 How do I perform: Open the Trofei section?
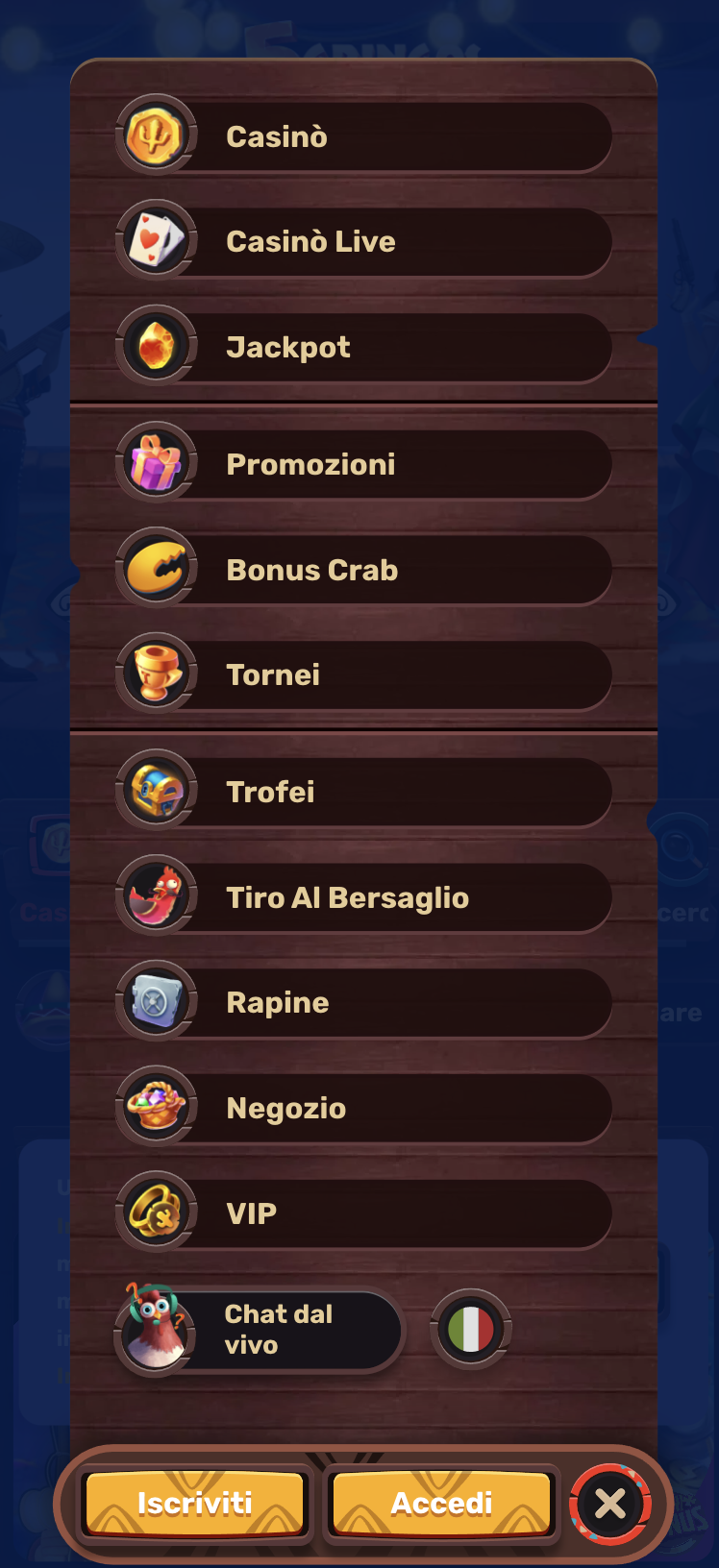[363, 793]
